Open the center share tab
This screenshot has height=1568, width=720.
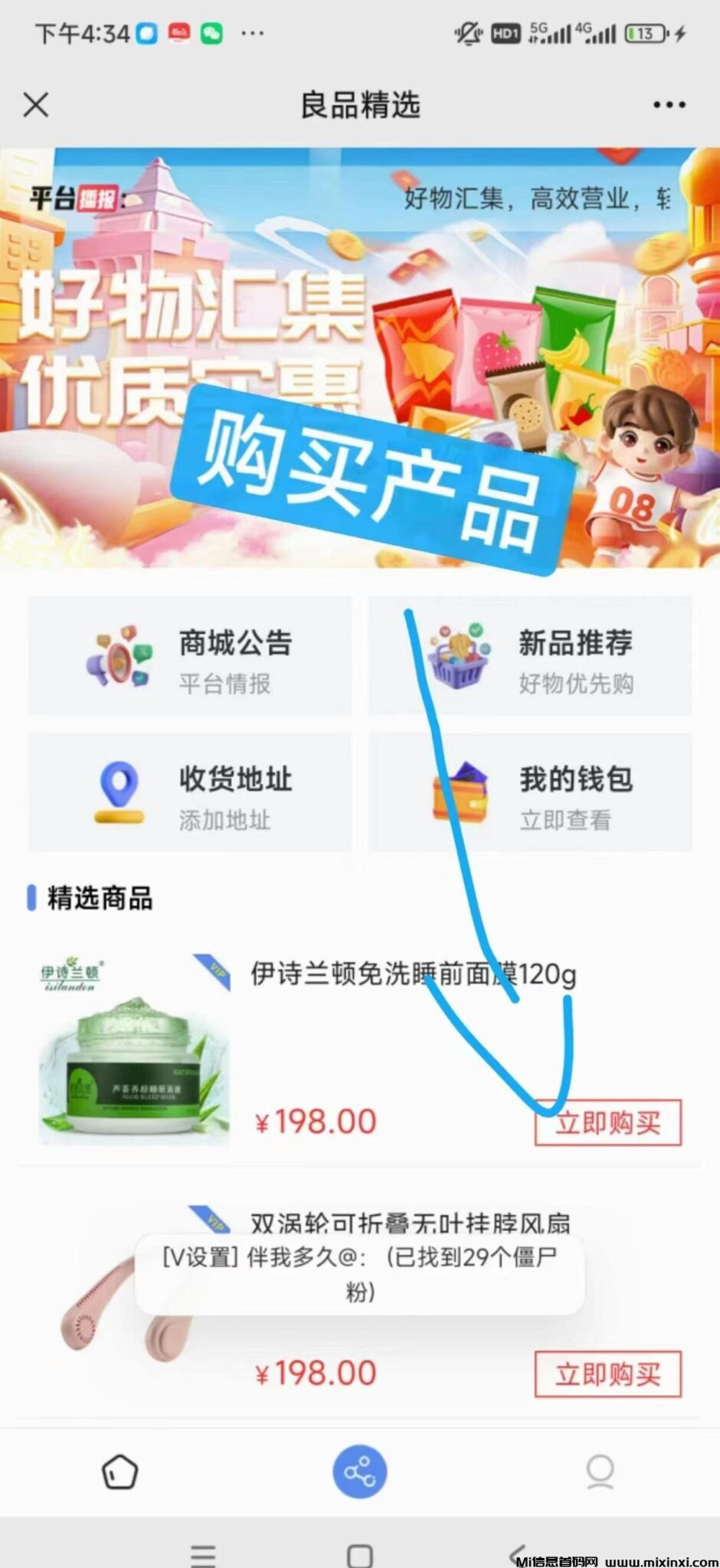click(359, 1472)
